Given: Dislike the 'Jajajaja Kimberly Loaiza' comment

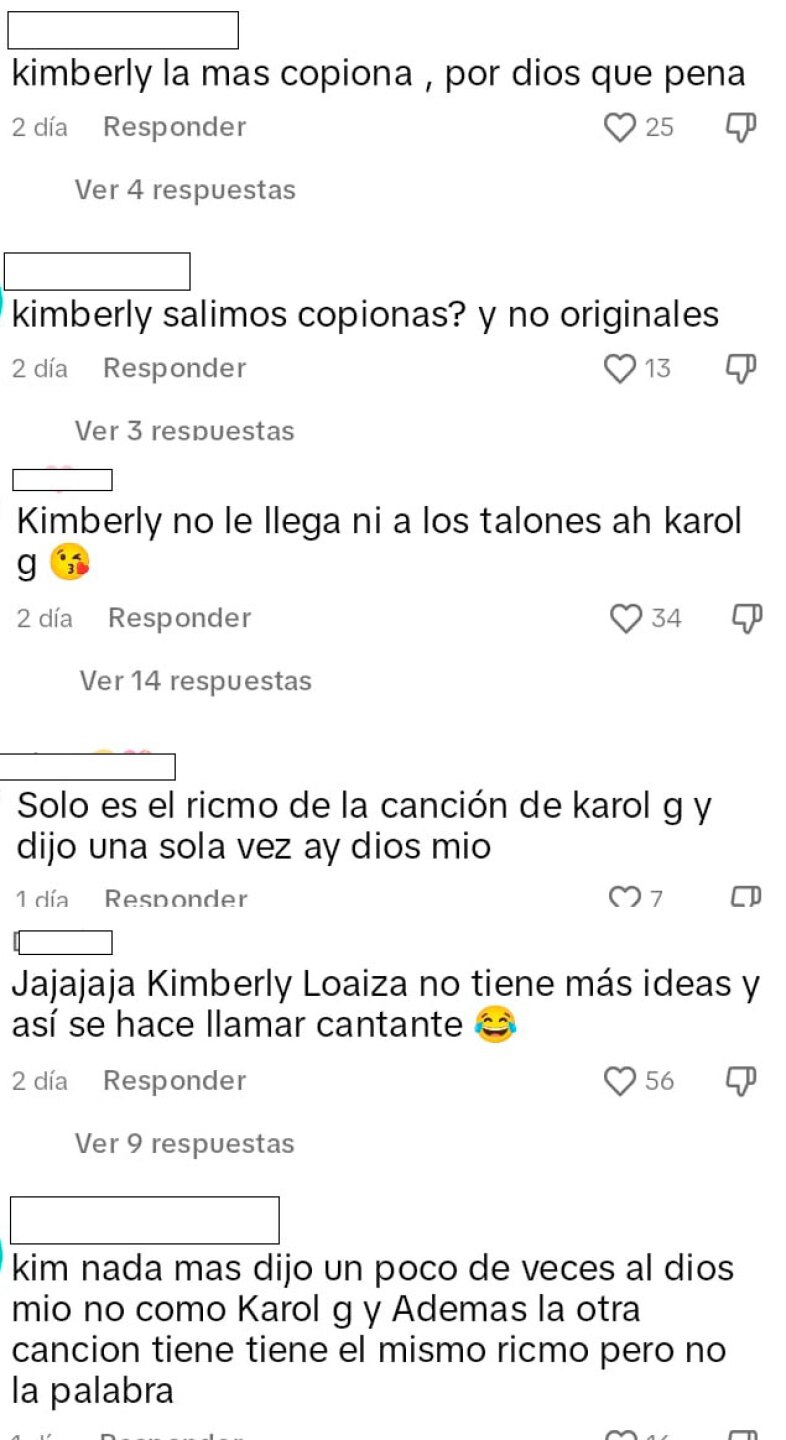Looking at the screenshot, I should tap(739, 1081).
